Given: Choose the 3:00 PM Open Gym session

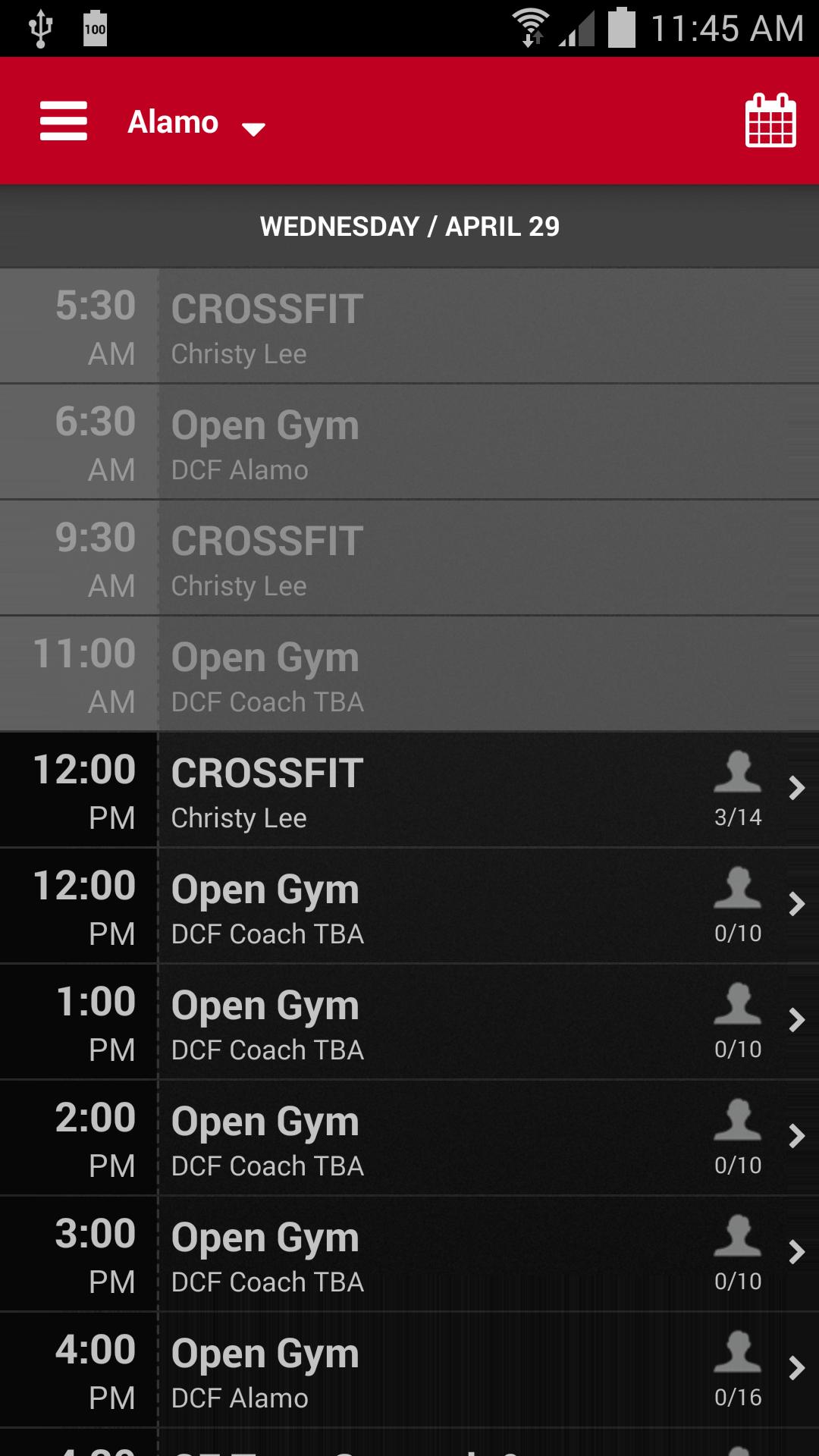Looking at the screenshot, I should point(409,1254).
